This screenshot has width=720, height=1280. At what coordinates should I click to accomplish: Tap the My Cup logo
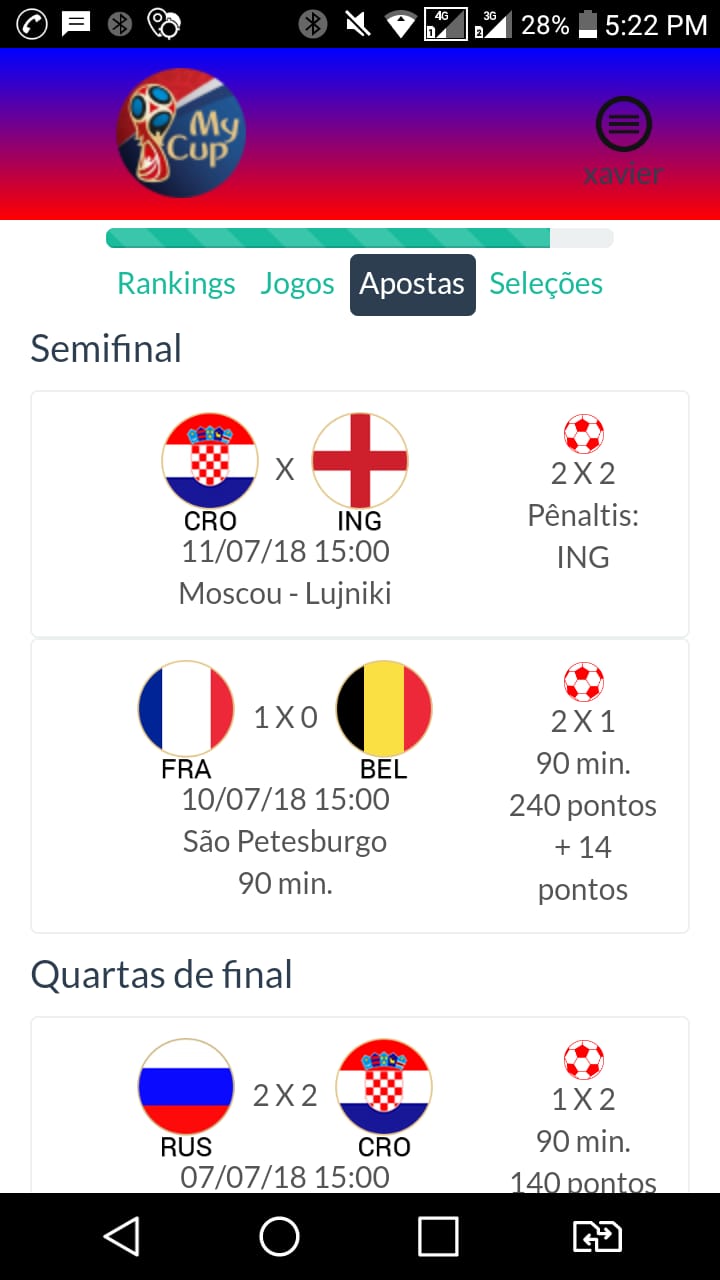click(x=181, y=133)
